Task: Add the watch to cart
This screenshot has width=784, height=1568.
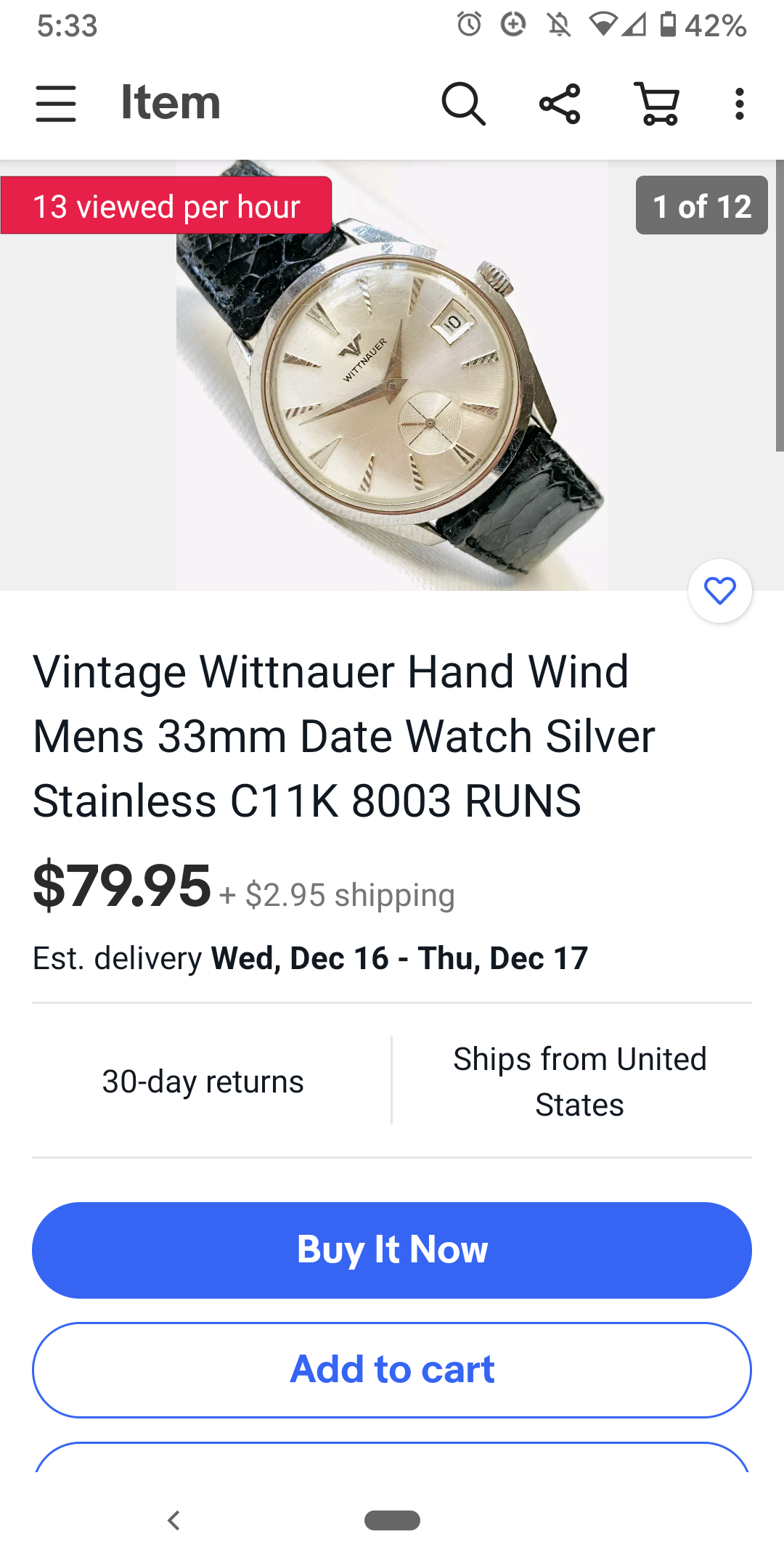Action: [x=392, y=1369]
